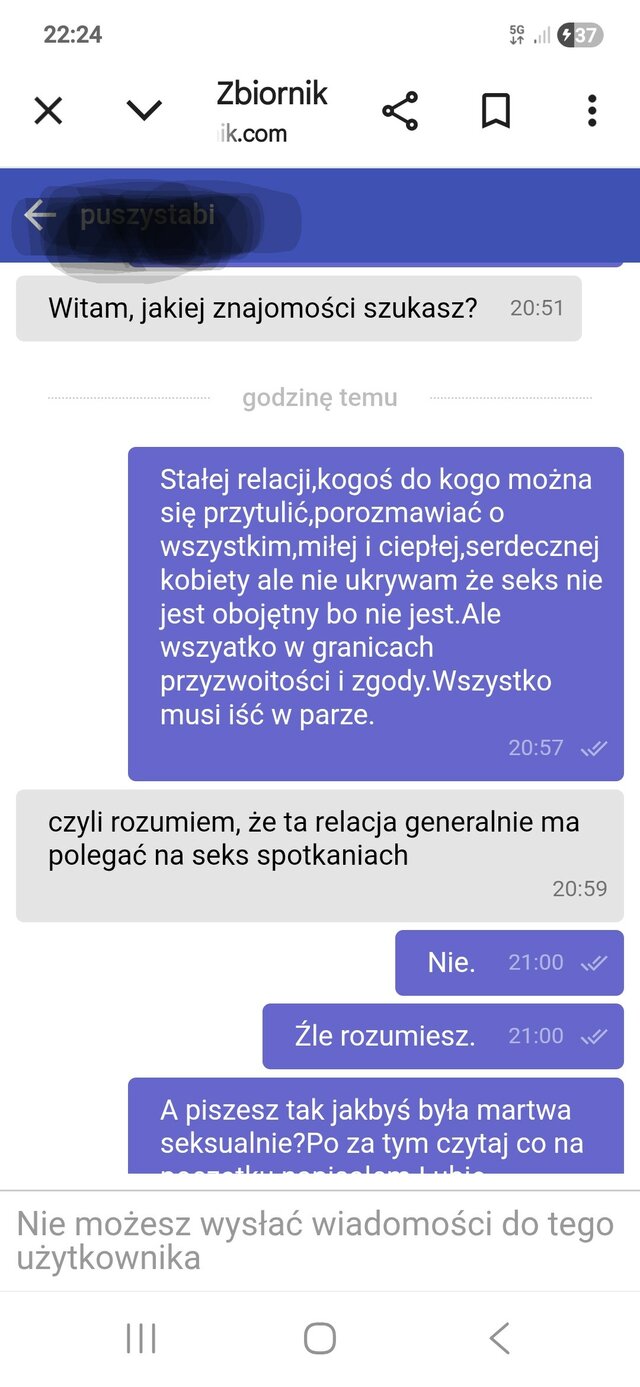Bookmark the current page
This screenshot has height=1387, width=640.
tap(496, 110)
